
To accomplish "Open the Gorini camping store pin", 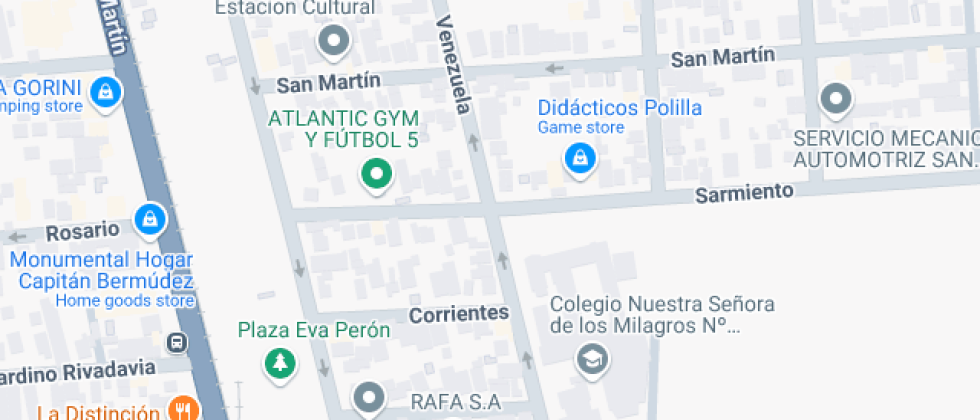I will 105,94.
